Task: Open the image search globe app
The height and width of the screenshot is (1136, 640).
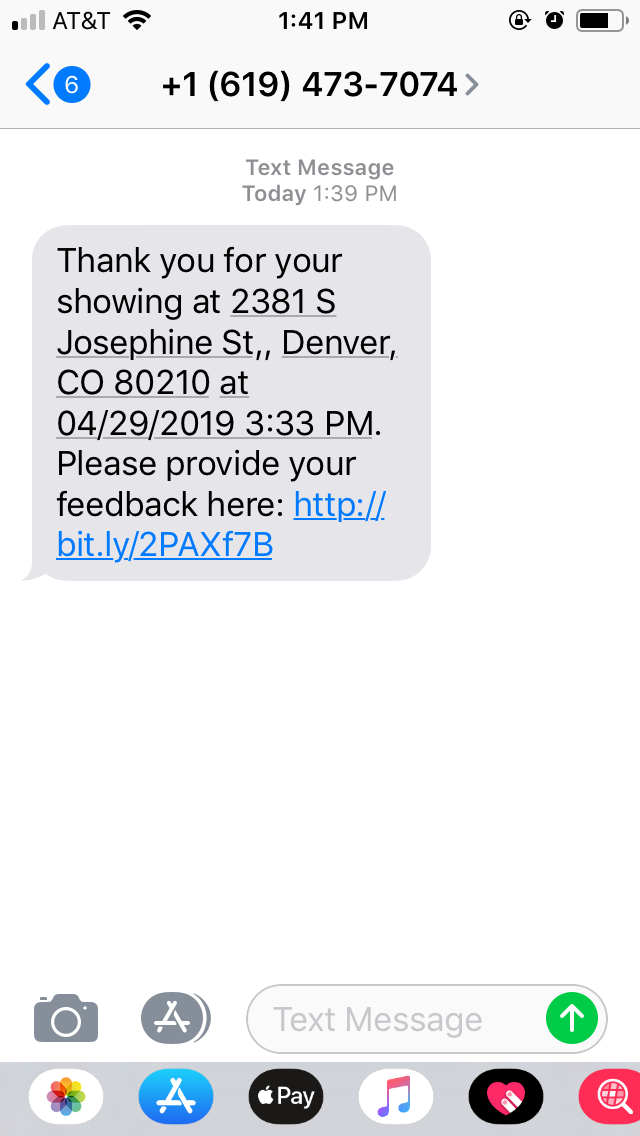Action: 610,1096
